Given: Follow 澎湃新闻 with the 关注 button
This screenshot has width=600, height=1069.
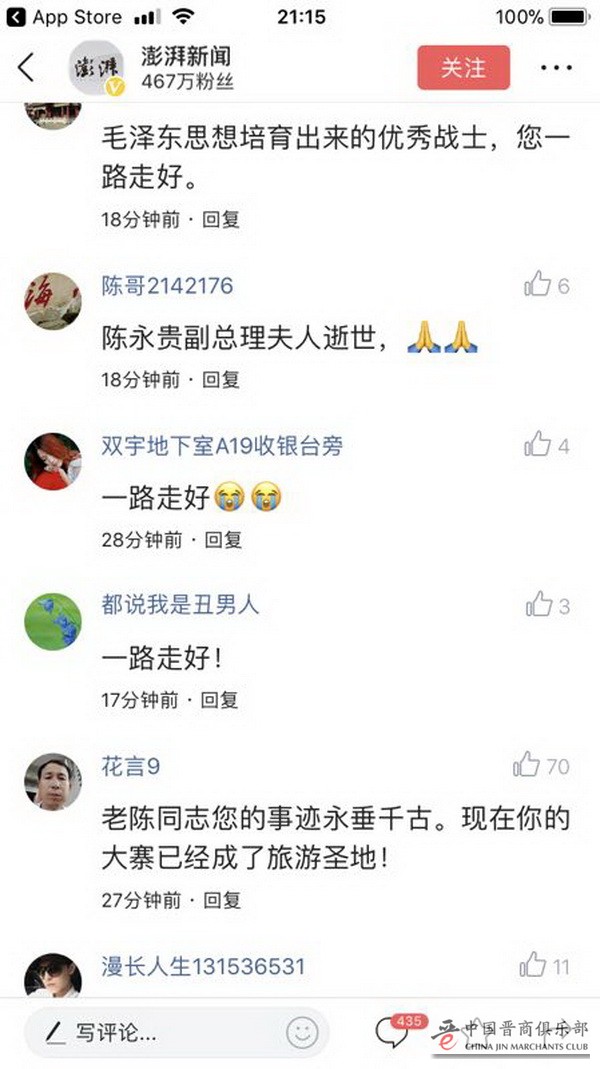Looking at the screenshot, I should 463,68.
